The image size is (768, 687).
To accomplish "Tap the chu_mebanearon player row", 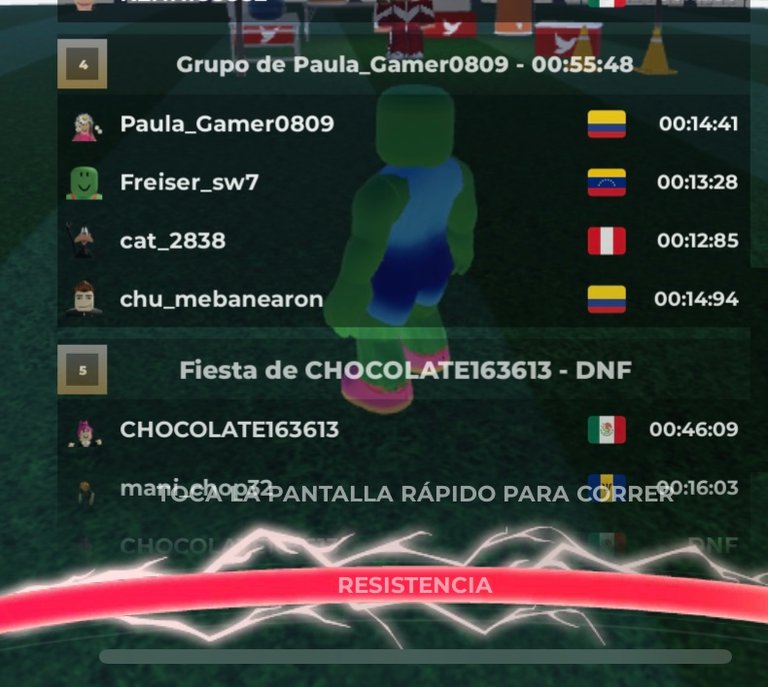I will 221,299.
